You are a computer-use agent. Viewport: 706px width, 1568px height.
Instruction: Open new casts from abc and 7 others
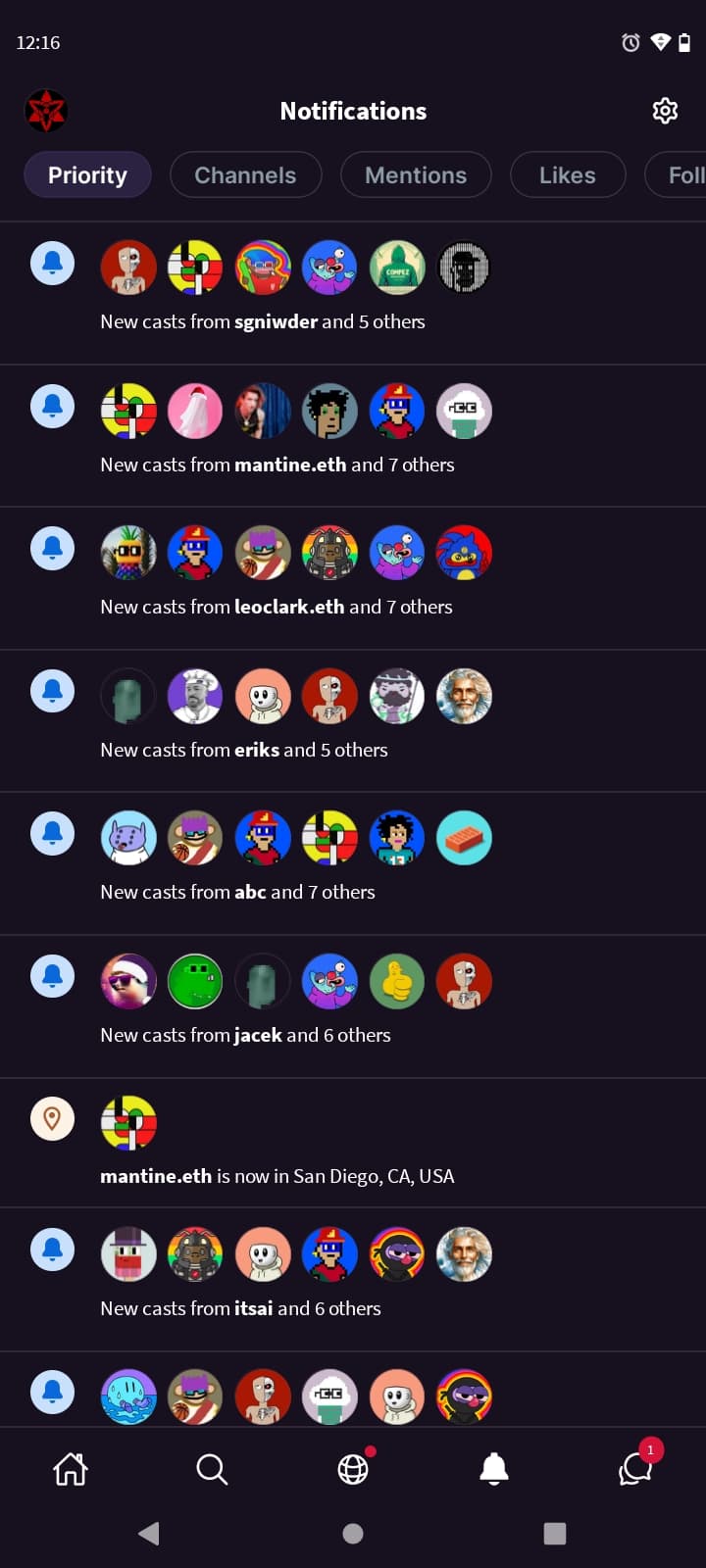click(237, 892)
